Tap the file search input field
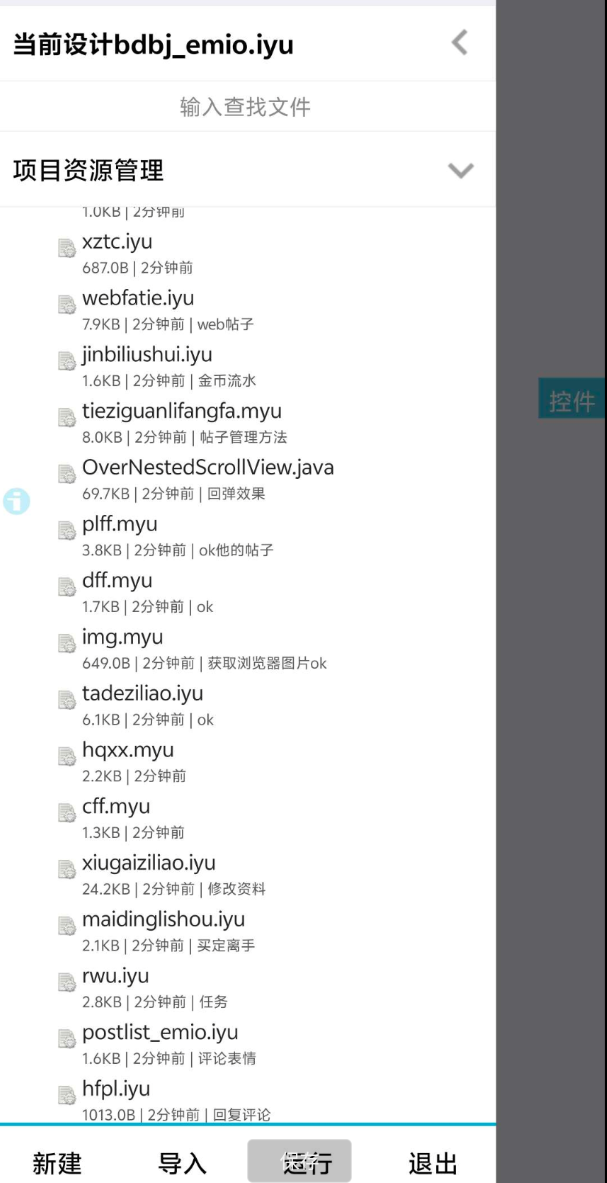 (x=246, y=107)
